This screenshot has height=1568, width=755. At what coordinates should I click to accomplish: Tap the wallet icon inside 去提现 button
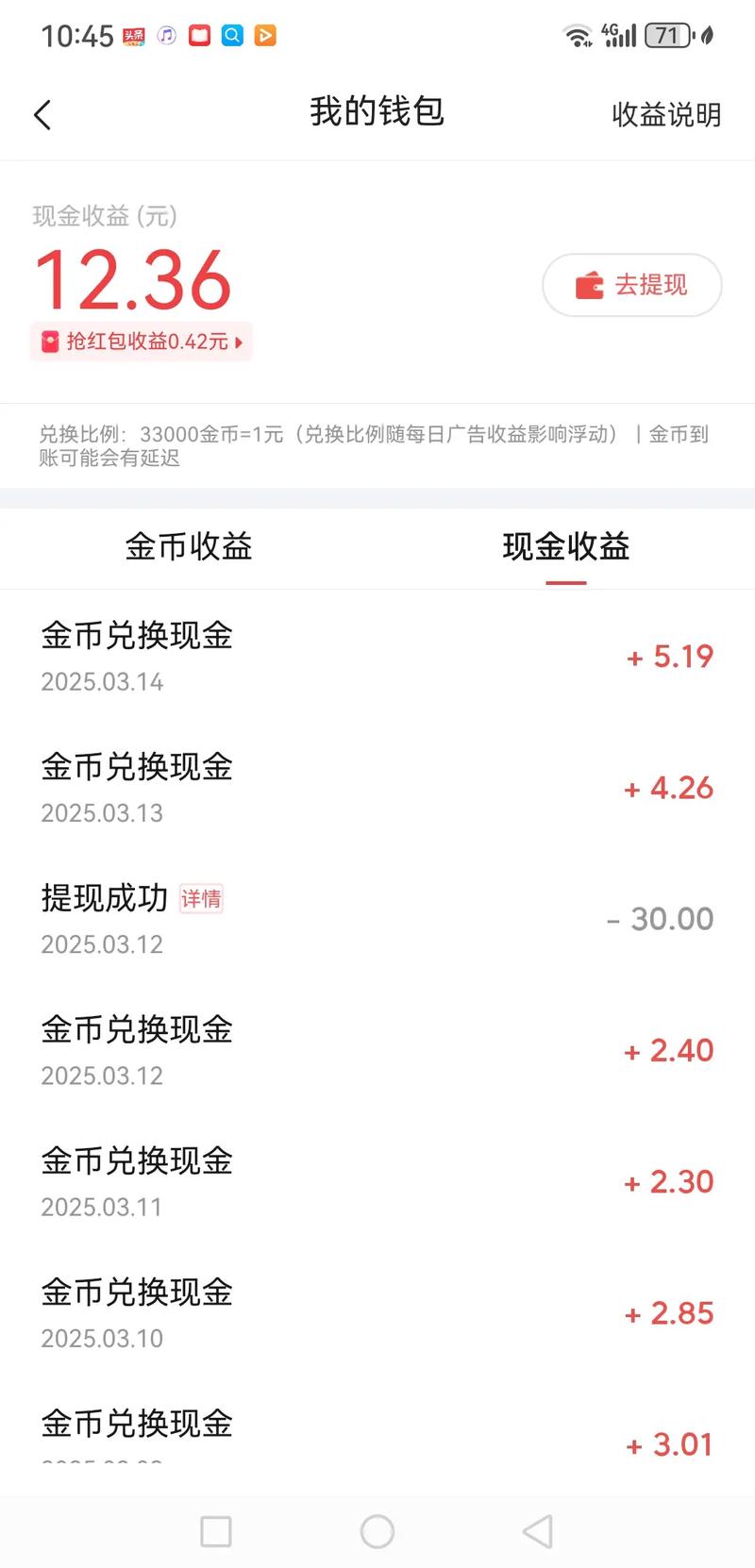[589, 285]
